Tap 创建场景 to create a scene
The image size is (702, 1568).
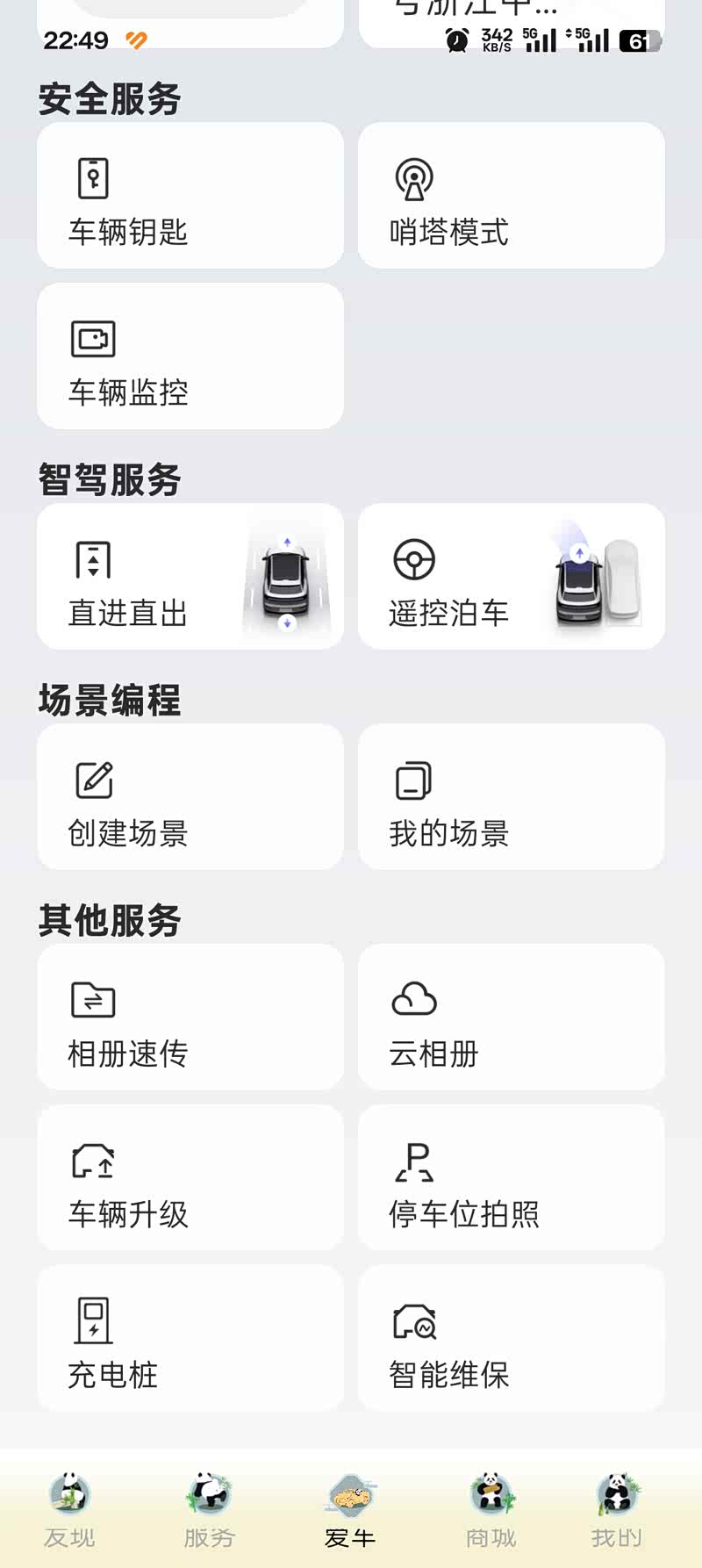pyautogui.click(x=190, y=797)
